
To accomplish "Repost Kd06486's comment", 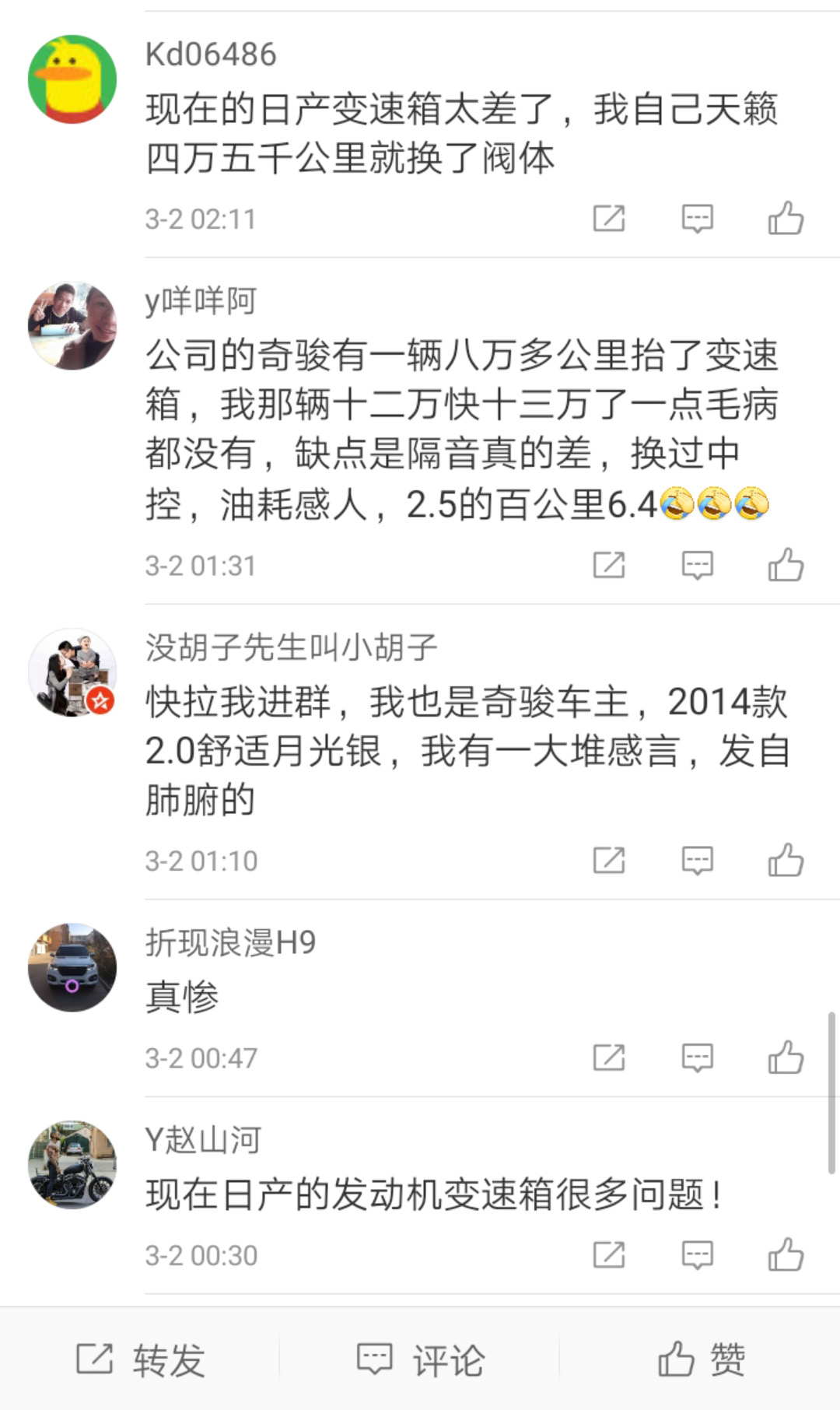I will point(608,219).
